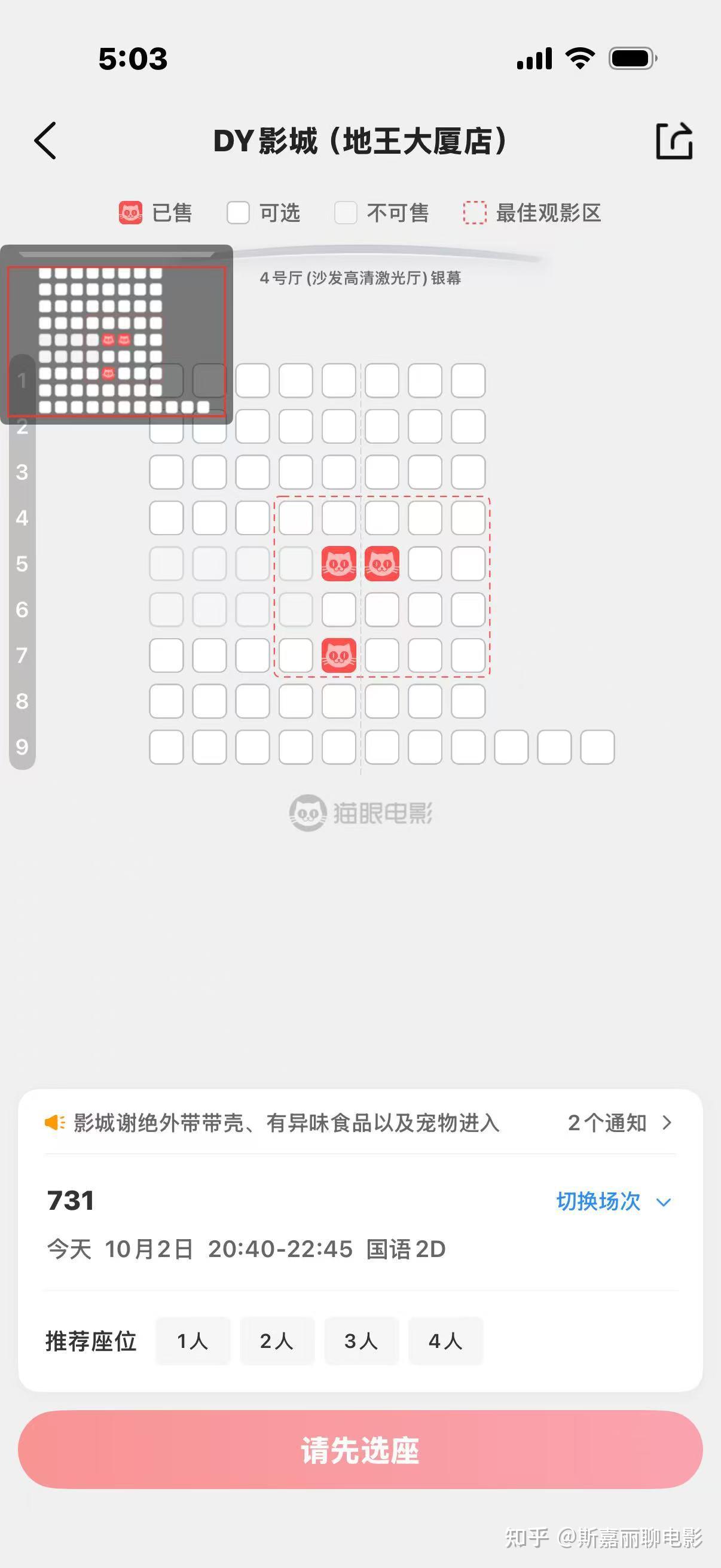Select the rightmost seat in row 9
The width and height of the screenshot is (721, 1568).
coord(597,747)
